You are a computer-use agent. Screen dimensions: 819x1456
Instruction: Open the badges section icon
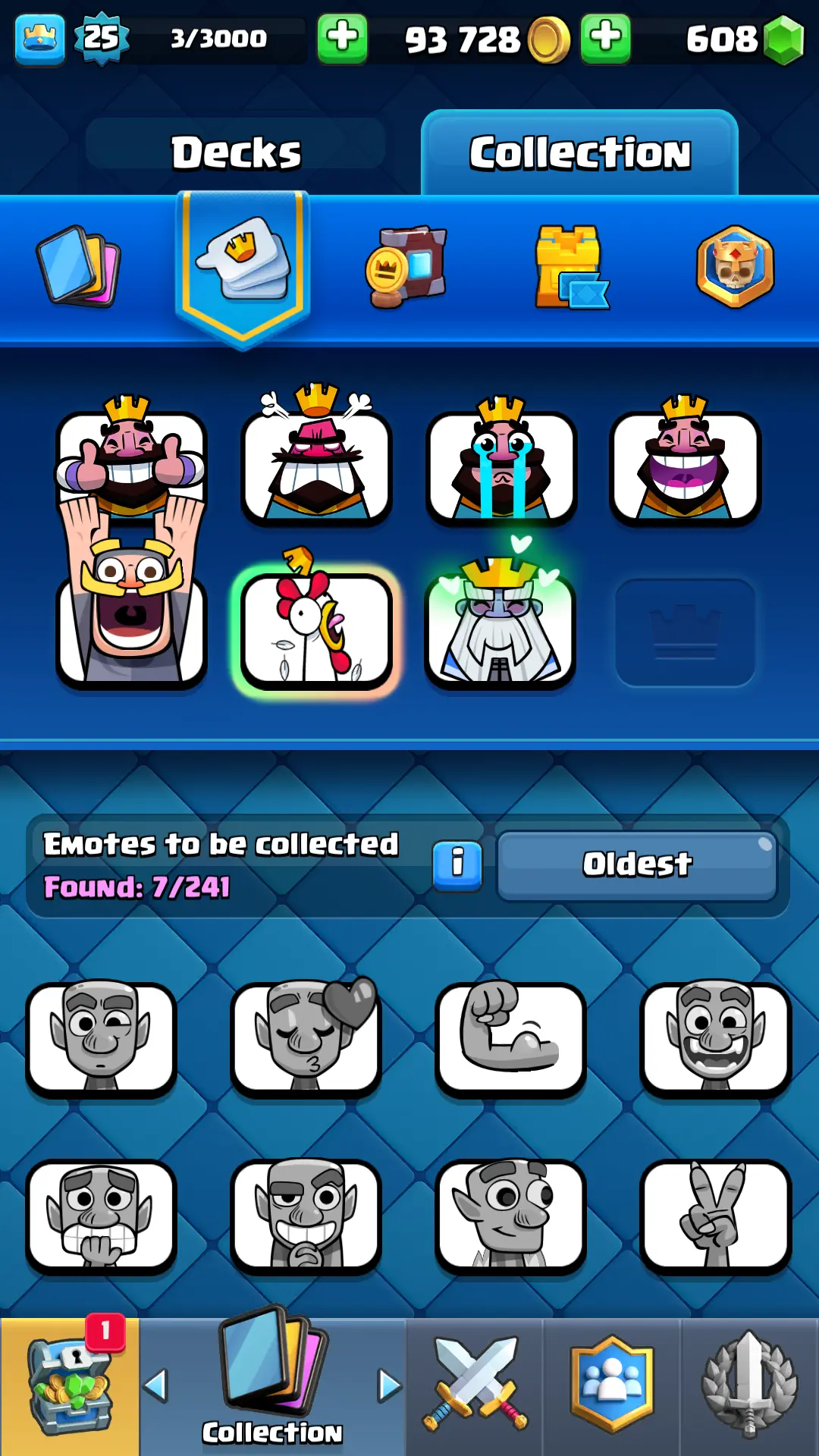point(734,267)
